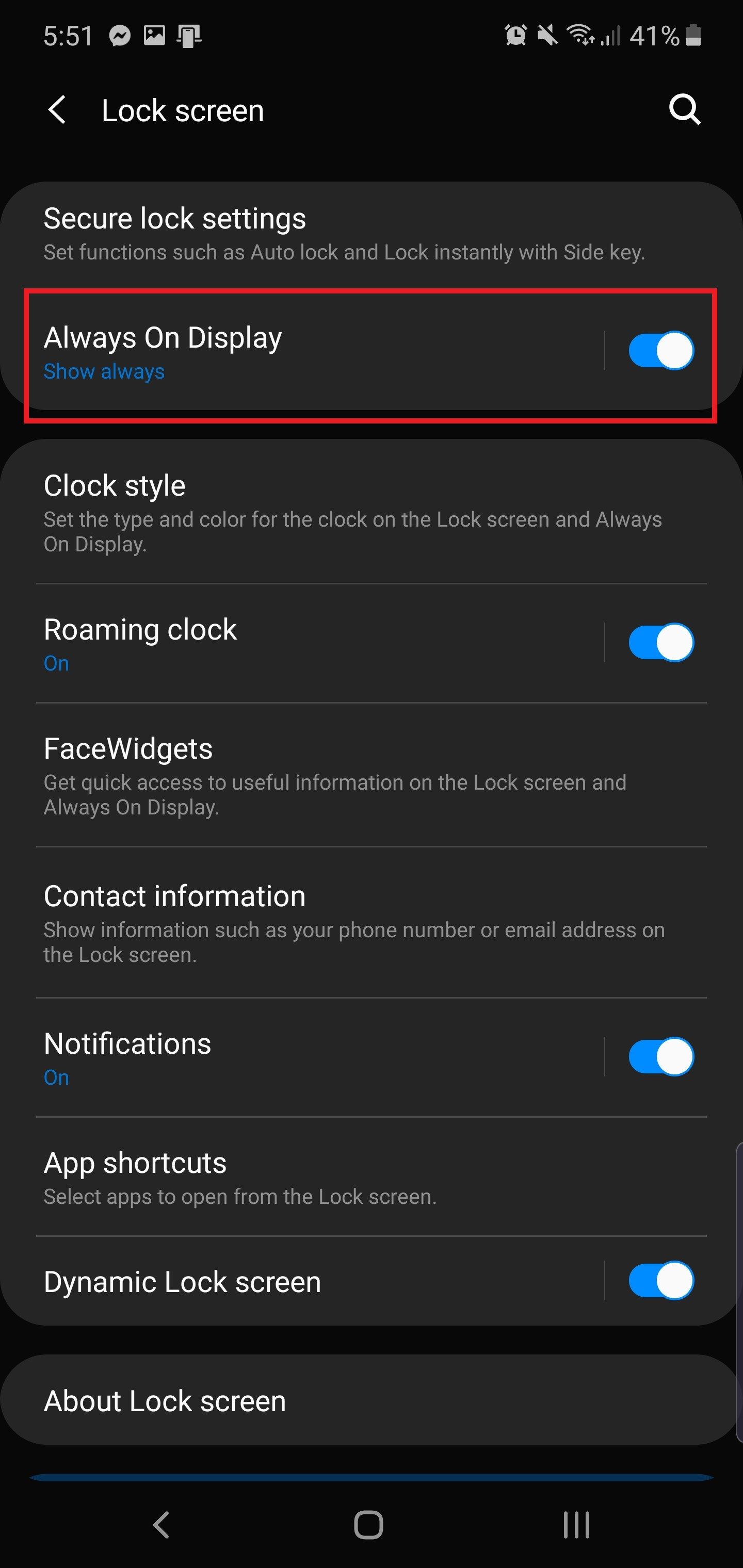Open Always On Display options
The height and width of the screenshot is (1568, 743).
tap(304, 352)
